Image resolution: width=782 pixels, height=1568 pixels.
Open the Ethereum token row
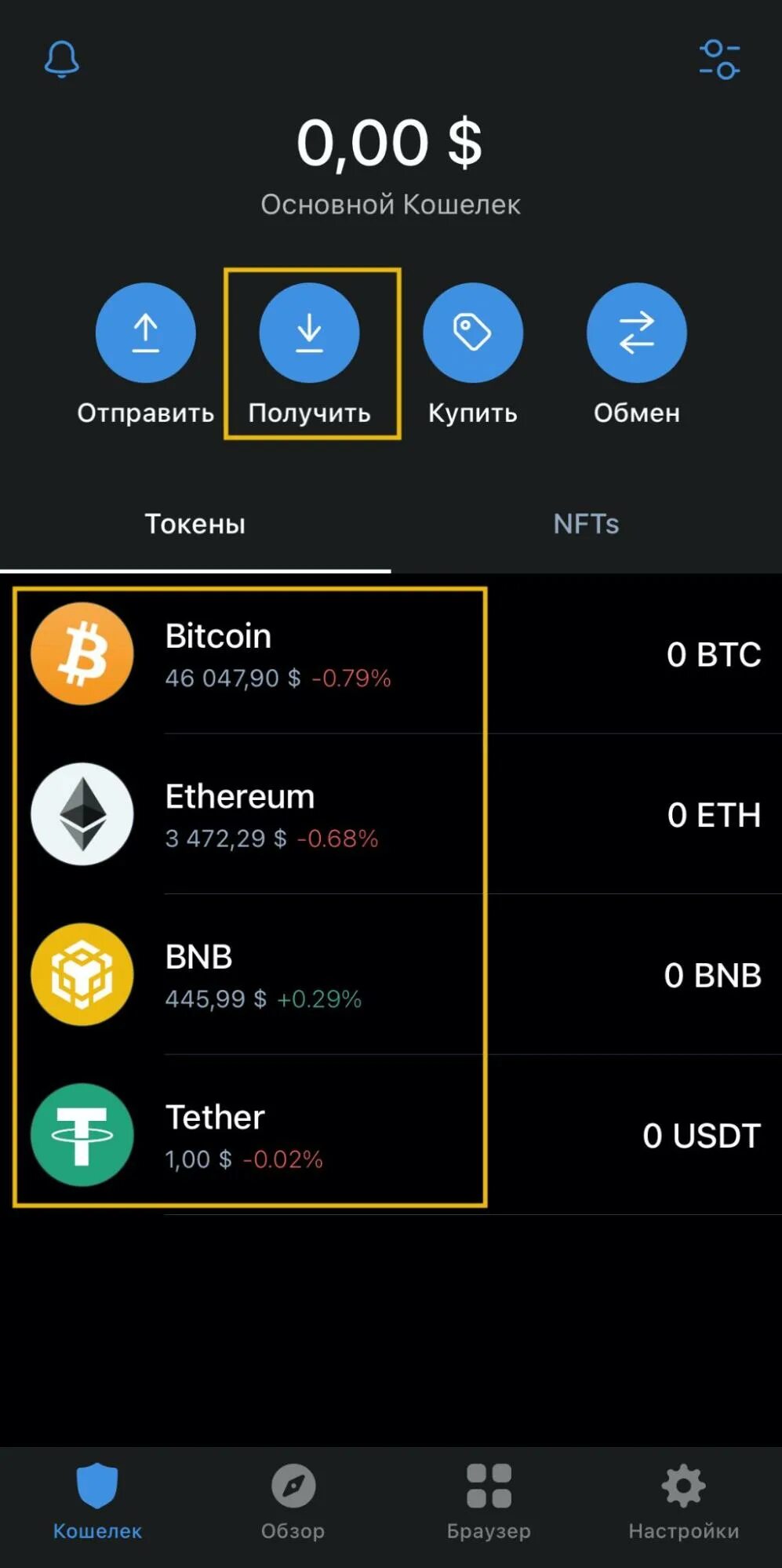click(x=391, y=814)
